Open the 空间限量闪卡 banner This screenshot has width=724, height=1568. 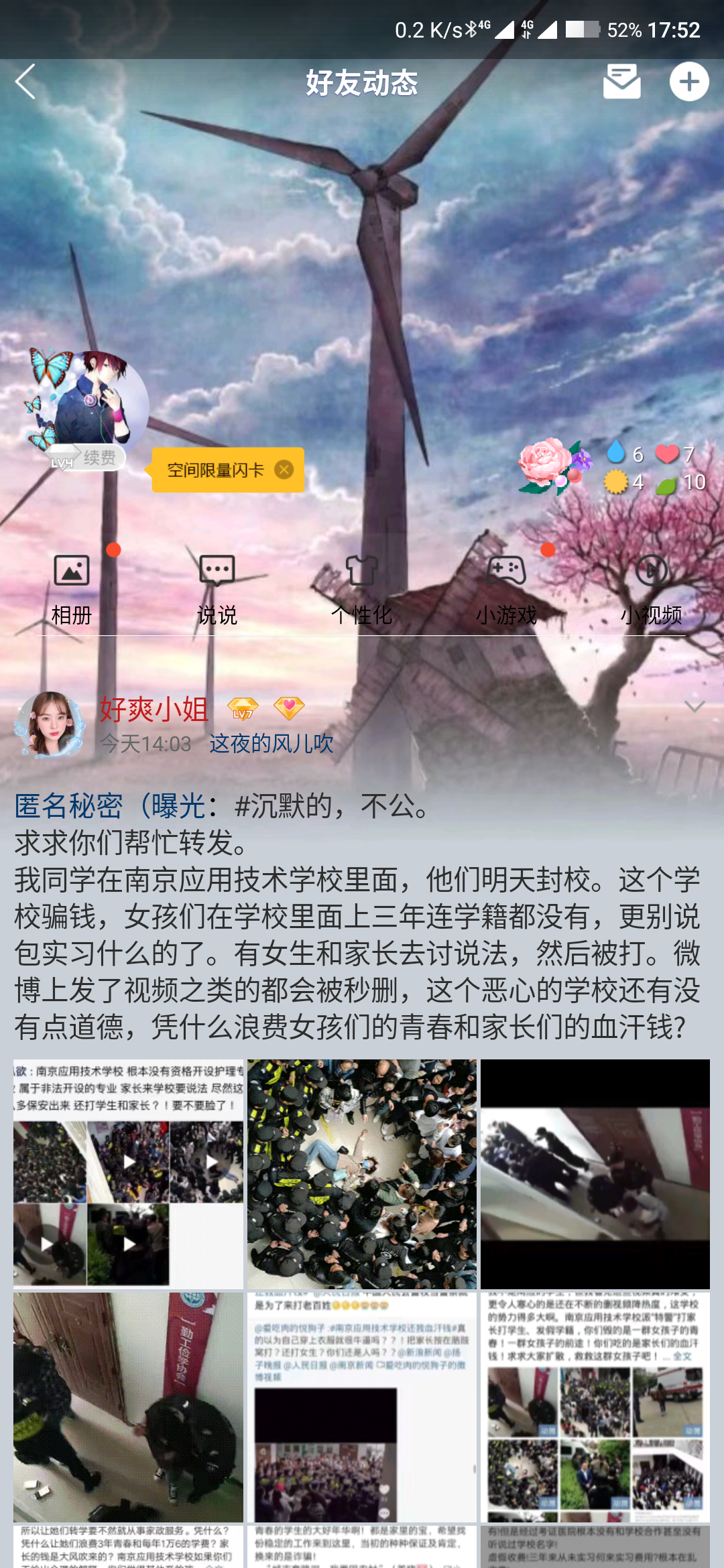pos(215,470)
